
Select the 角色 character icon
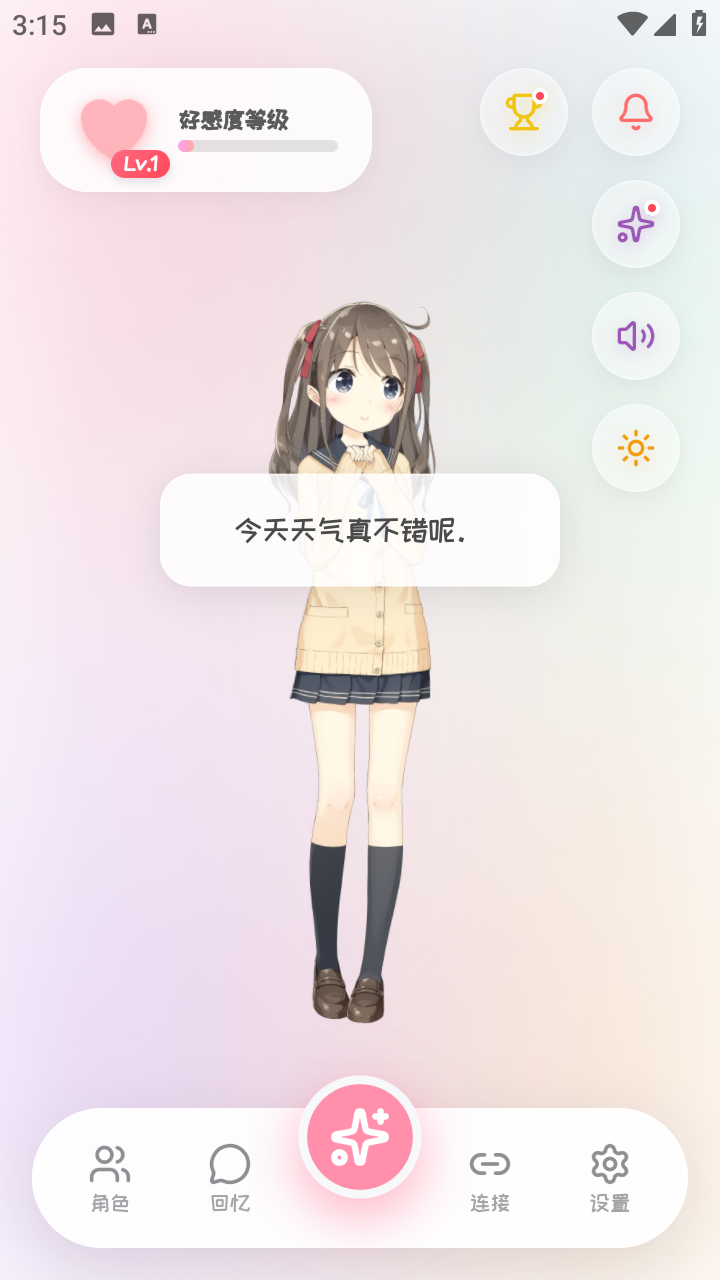pos(110,1177)
